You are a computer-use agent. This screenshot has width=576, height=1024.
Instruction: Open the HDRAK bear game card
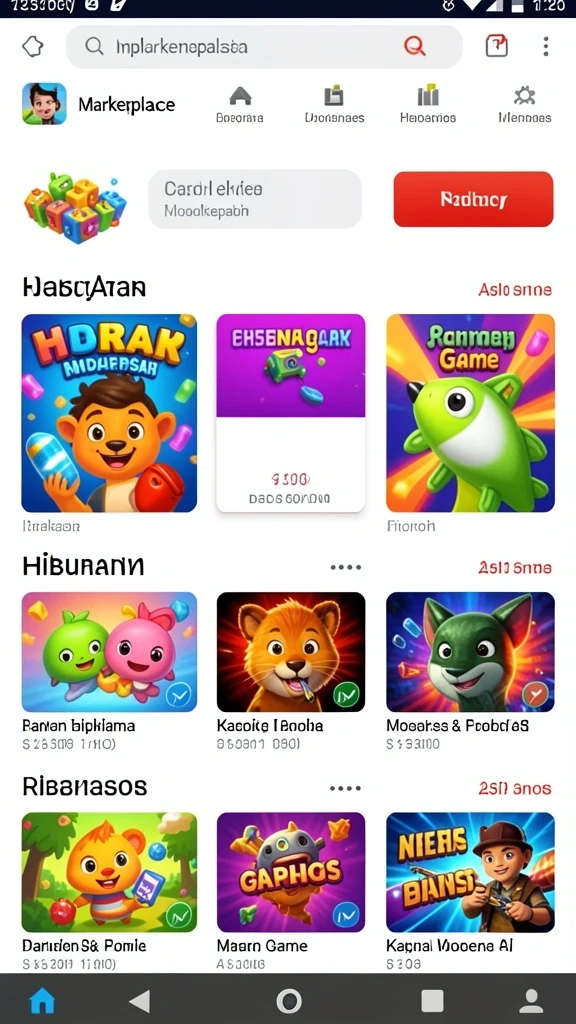point(109,413)
